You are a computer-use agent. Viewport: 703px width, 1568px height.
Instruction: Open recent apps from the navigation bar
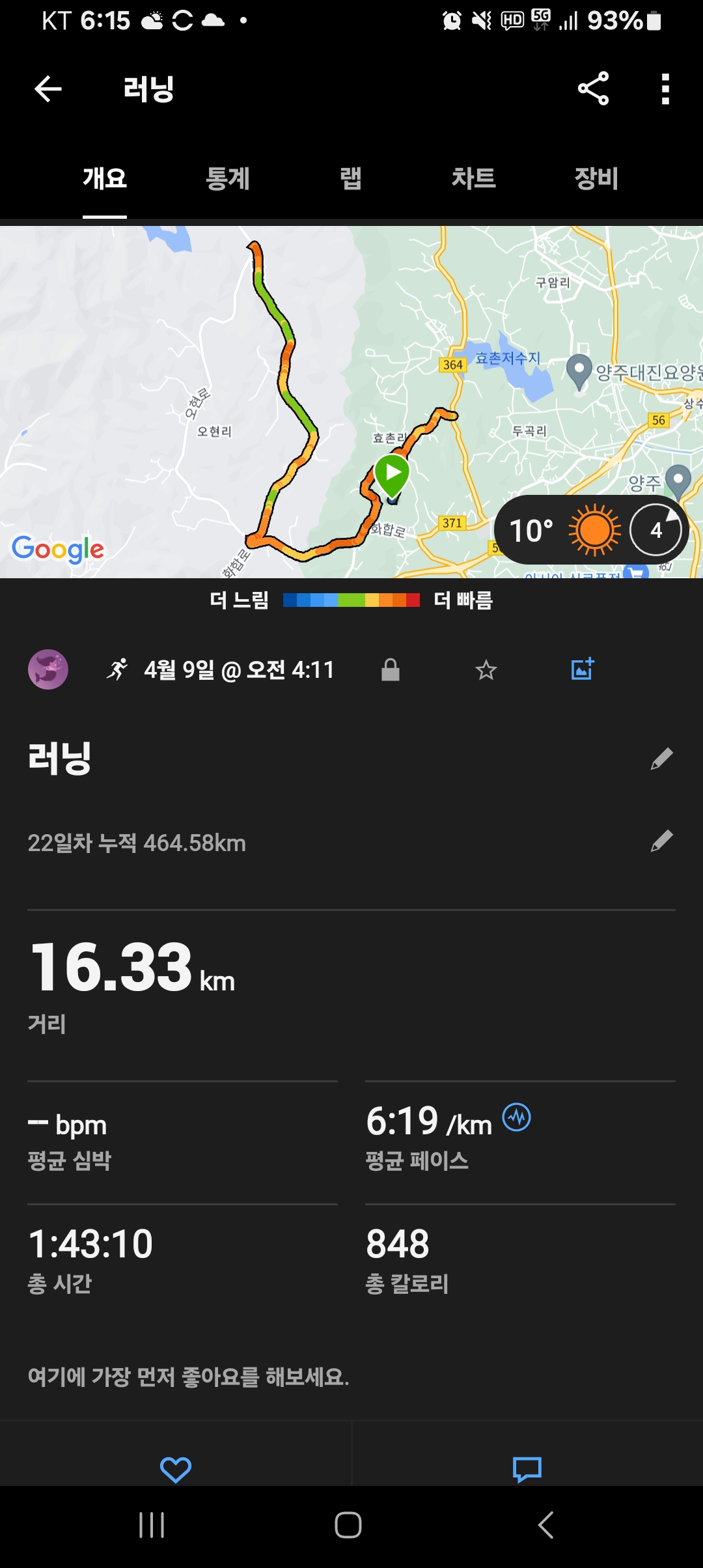152,1525
